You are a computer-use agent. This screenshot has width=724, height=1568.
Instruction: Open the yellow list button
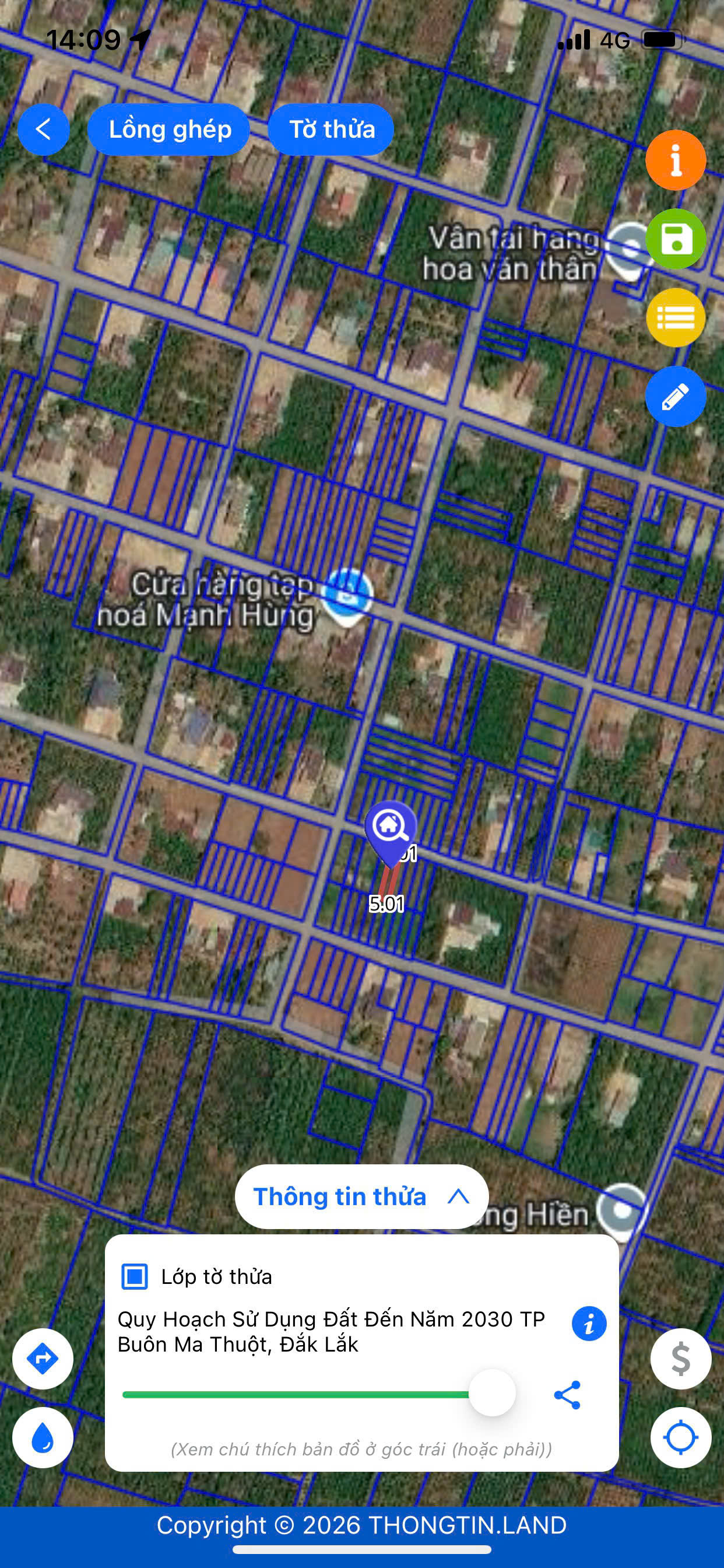[x=676, y=317]
